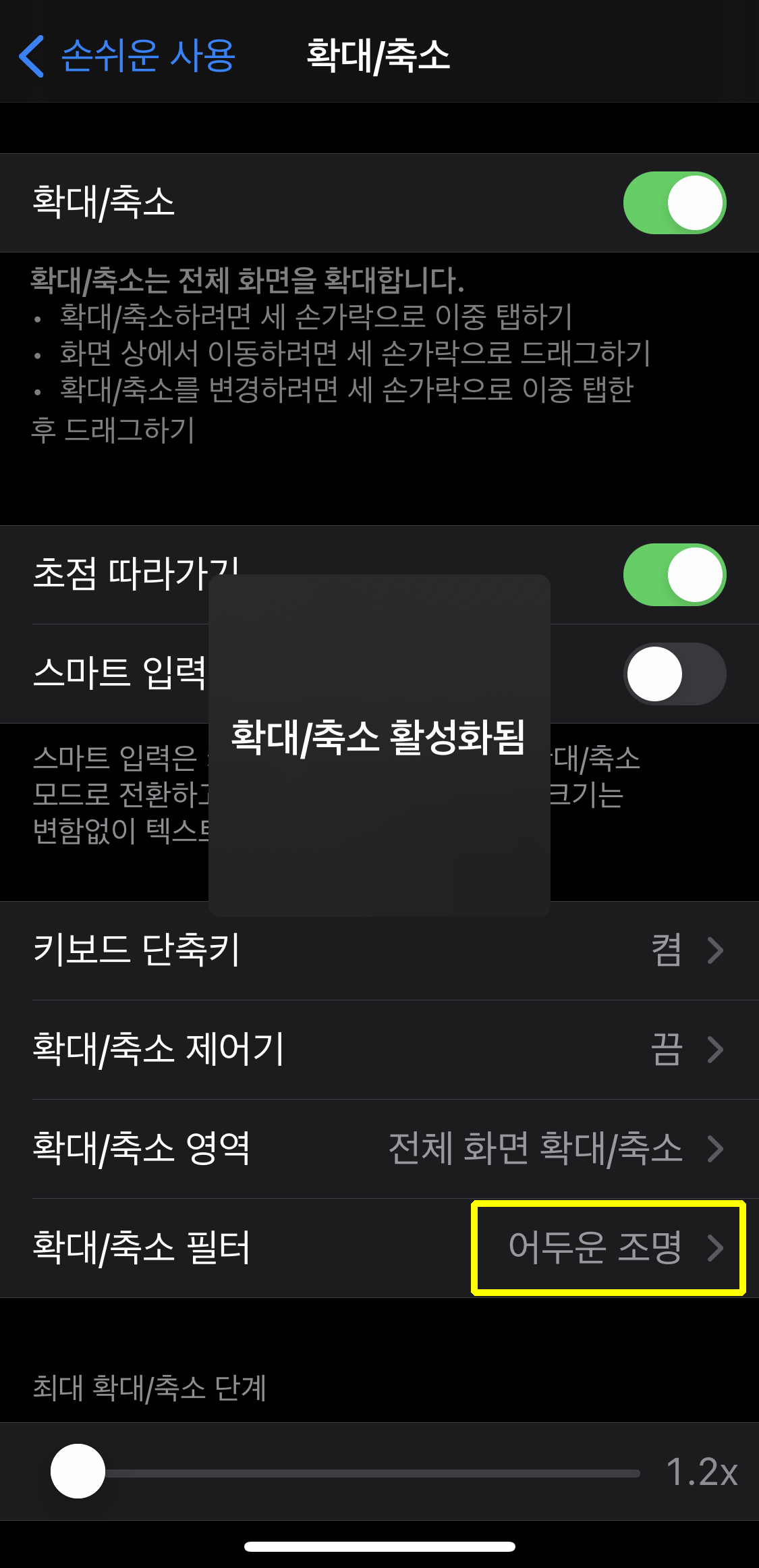Tap the back chevron icon
The width and height of the screenshot is (759, 1568).
point(32,57)
